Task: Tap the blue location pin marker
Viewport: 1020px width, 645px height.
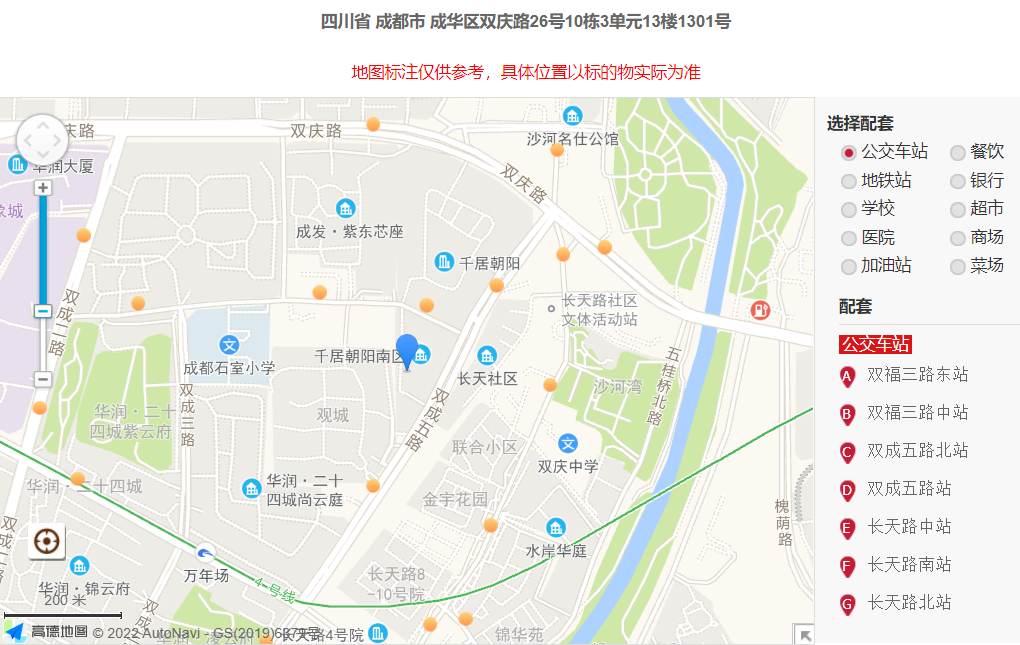Action: point(407,350)
